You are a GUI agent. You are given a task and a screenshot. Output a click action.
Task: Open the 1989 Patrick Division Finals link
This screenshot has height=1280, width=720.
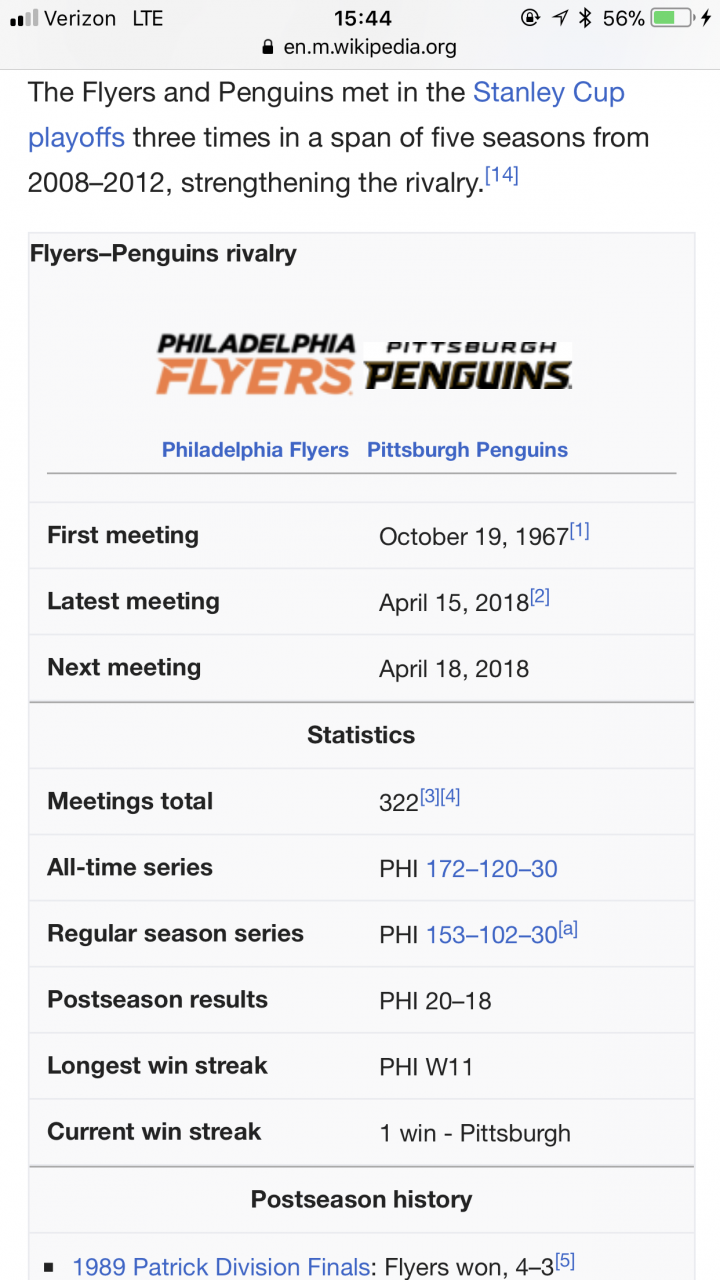tap(221, 1267)
